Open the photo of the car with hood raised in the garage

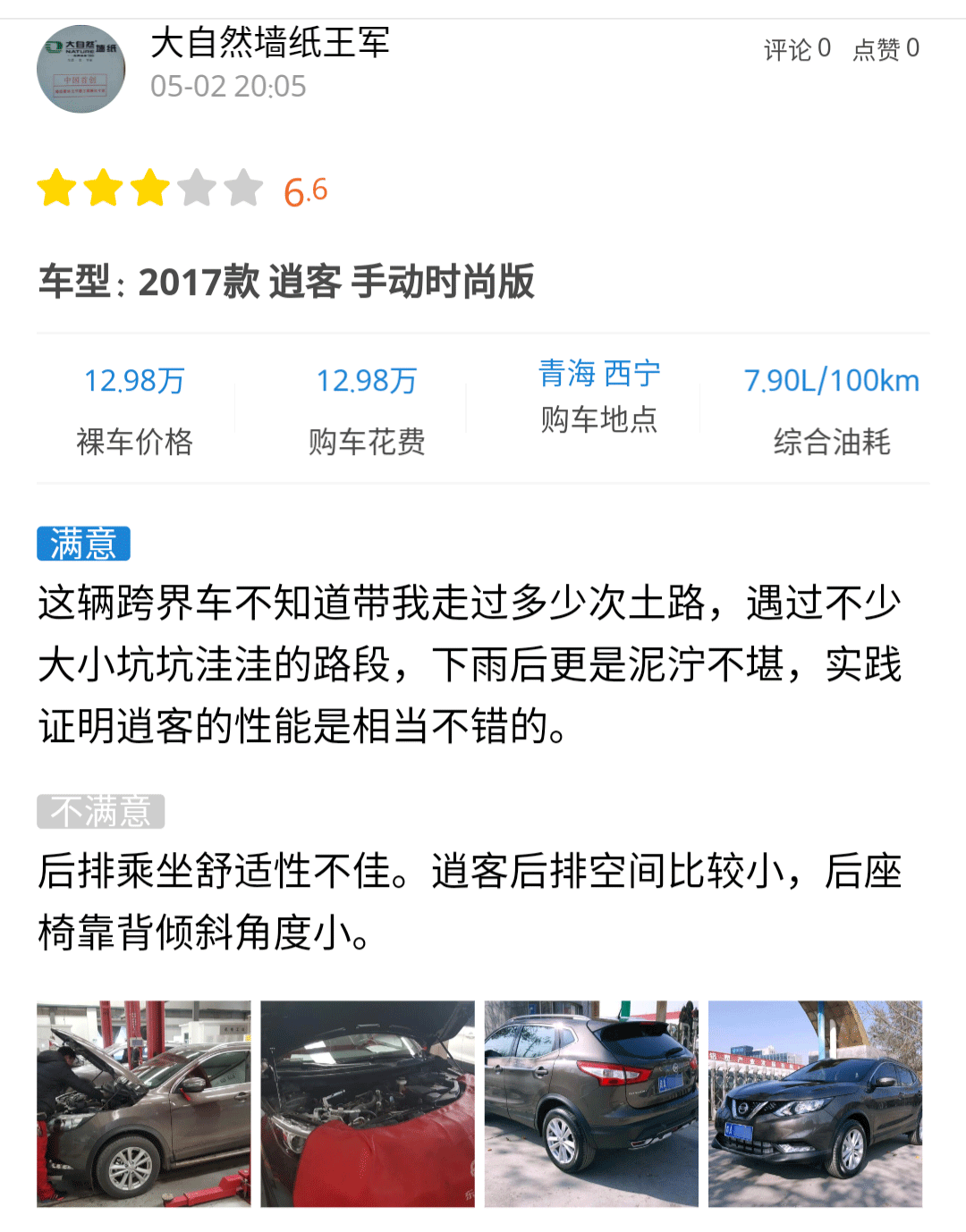[x=144, y=1103]
